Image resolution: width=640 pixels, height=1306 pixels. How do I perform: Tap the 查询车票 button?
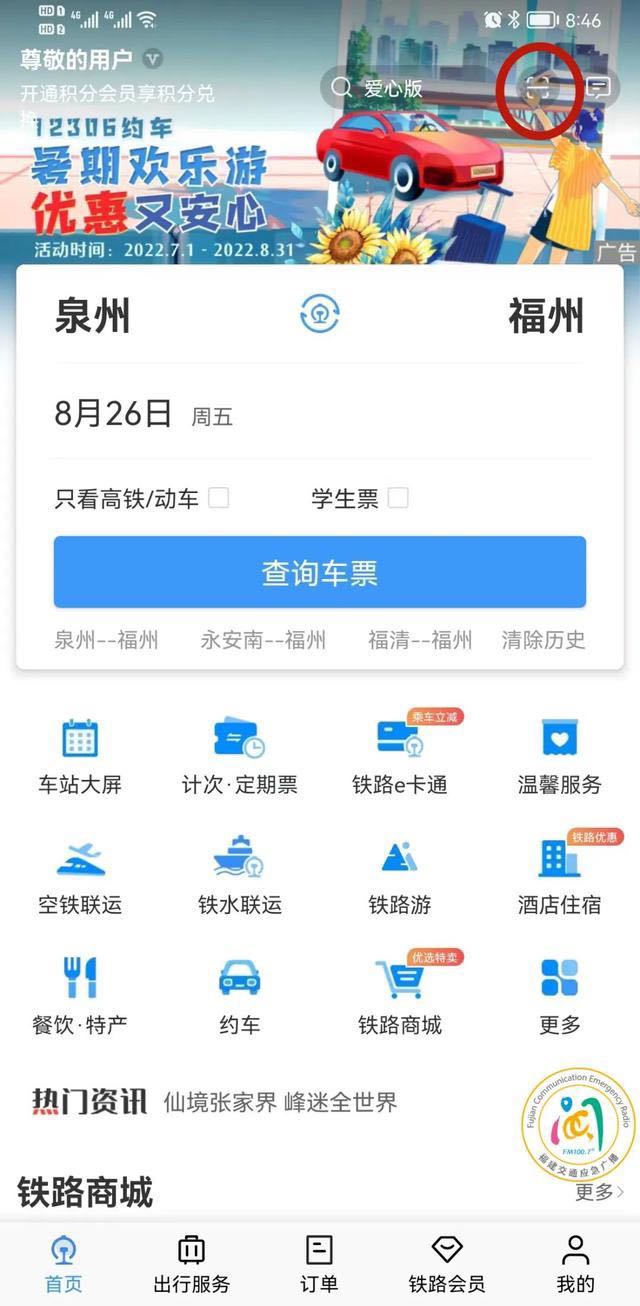coord(320,572)
